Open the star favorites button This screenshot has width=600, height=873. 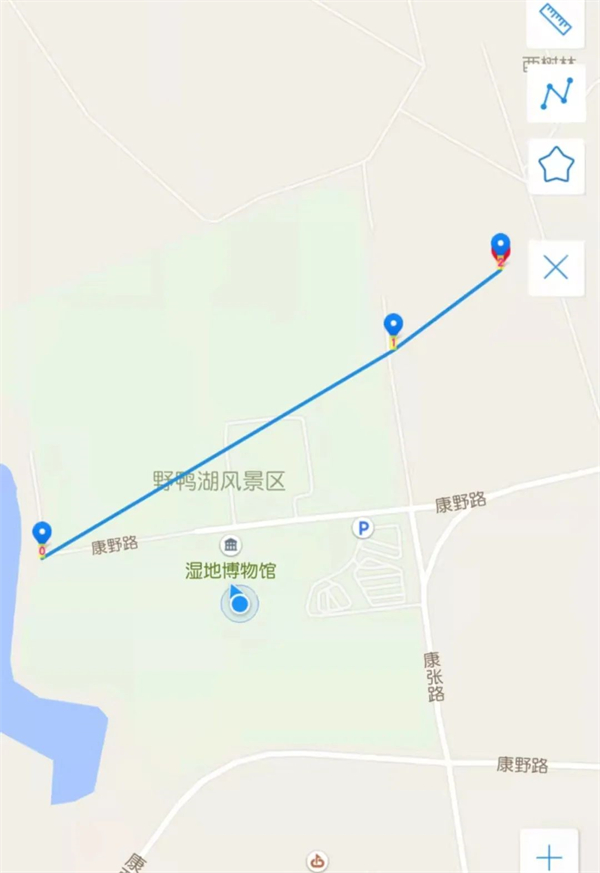556,166
